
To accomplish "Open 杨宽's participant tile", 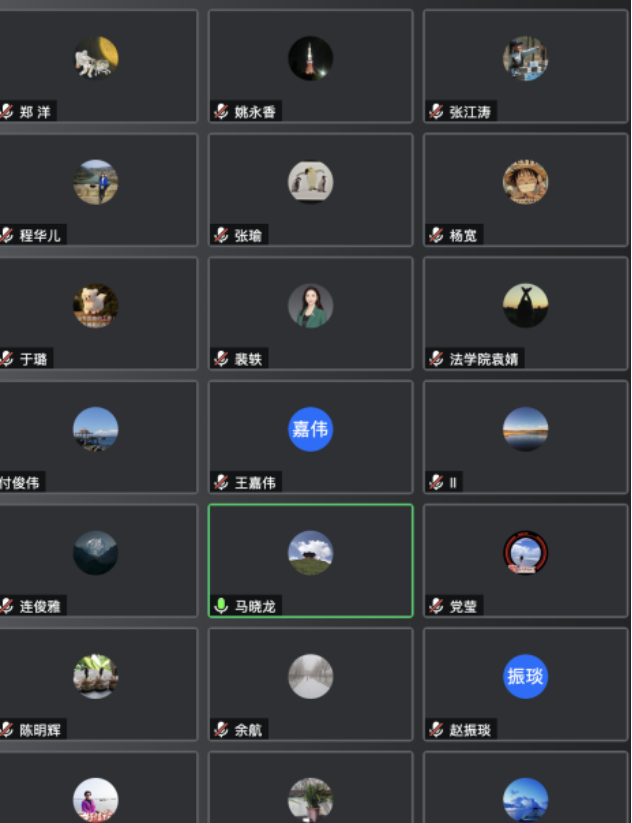I will point(525,189).
